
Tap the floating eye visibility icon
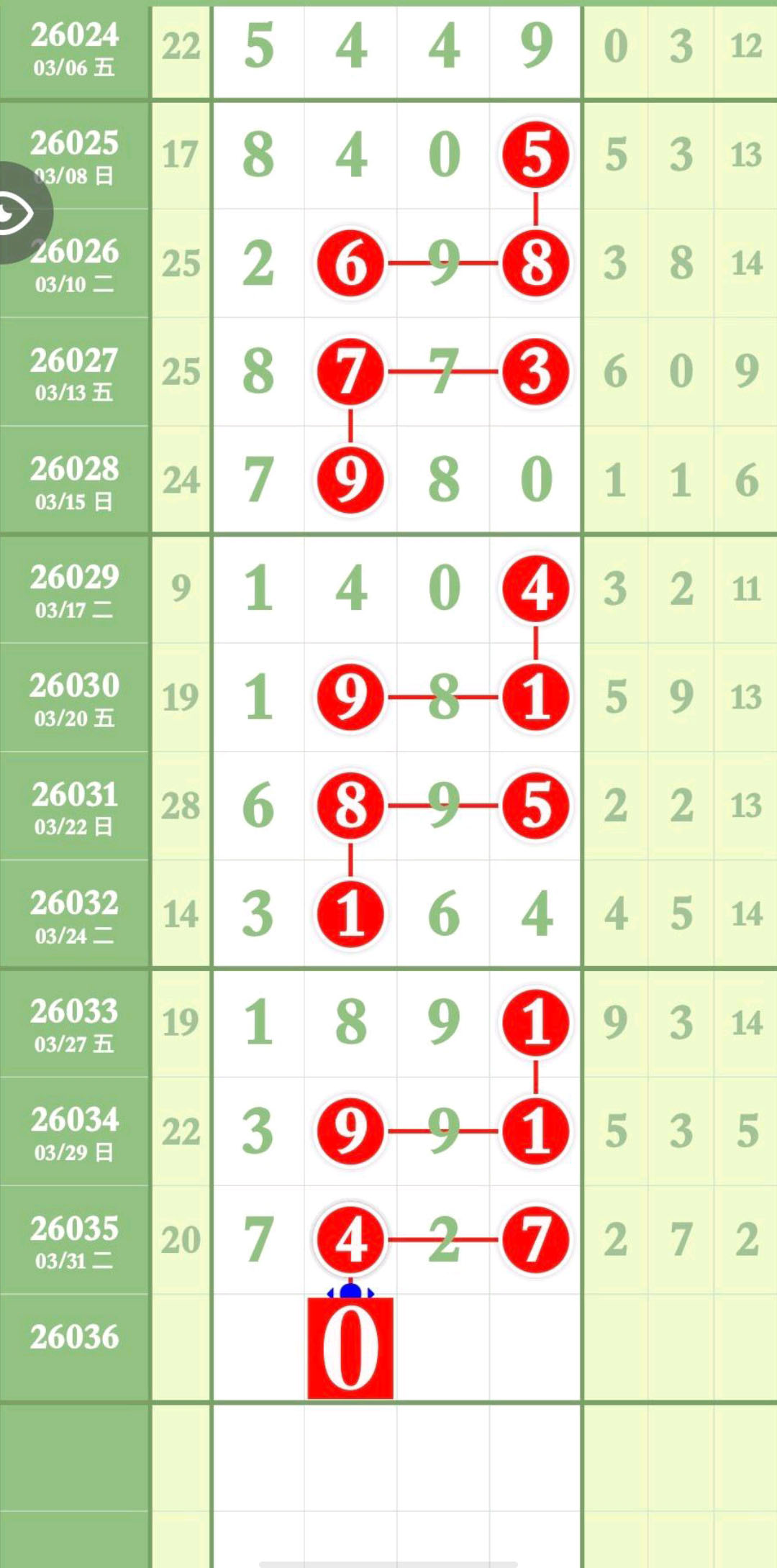16,213
